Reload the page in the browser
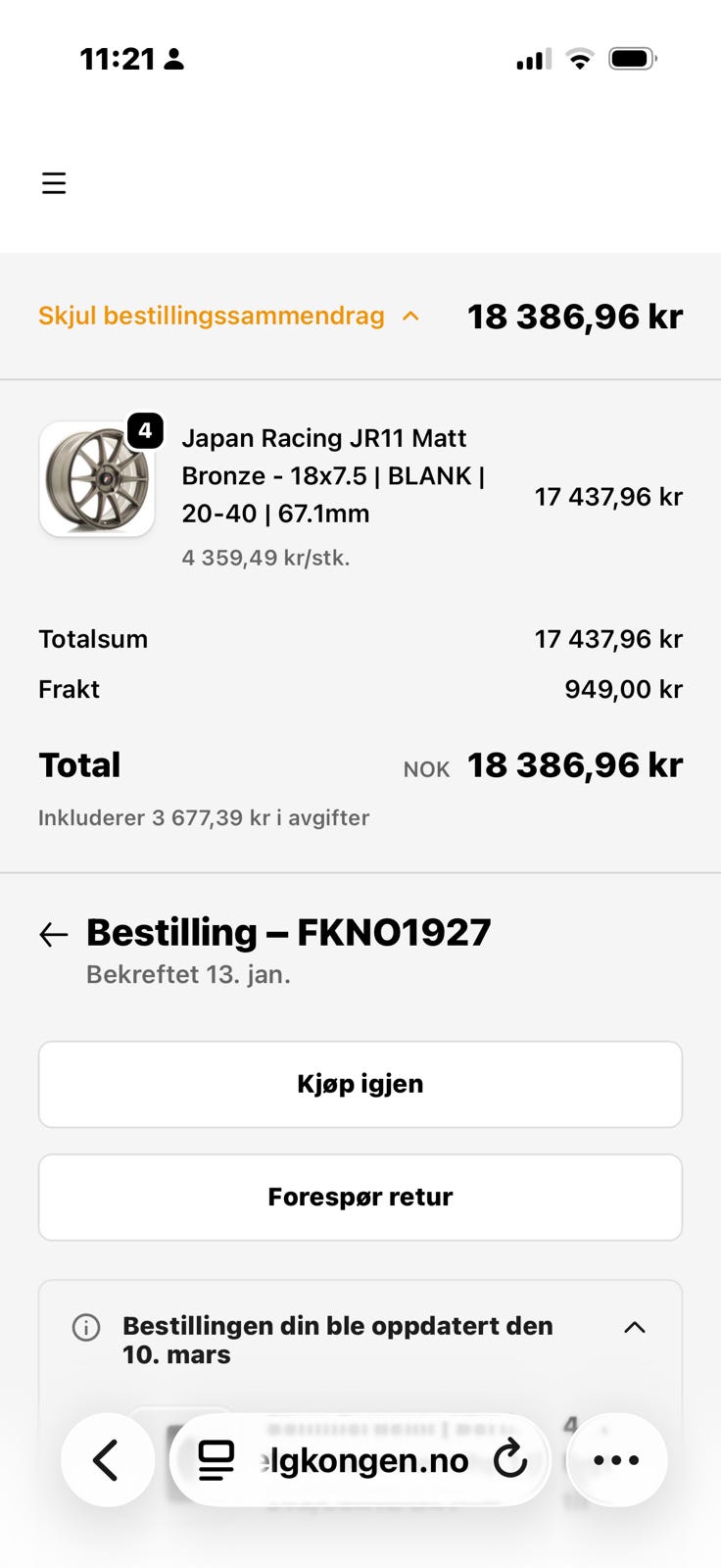 point(510,1460)
